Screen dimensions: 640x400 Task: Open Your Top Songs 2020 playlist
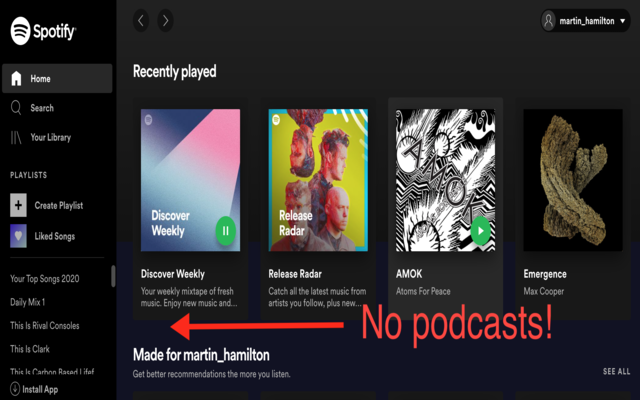coord(44,279)
